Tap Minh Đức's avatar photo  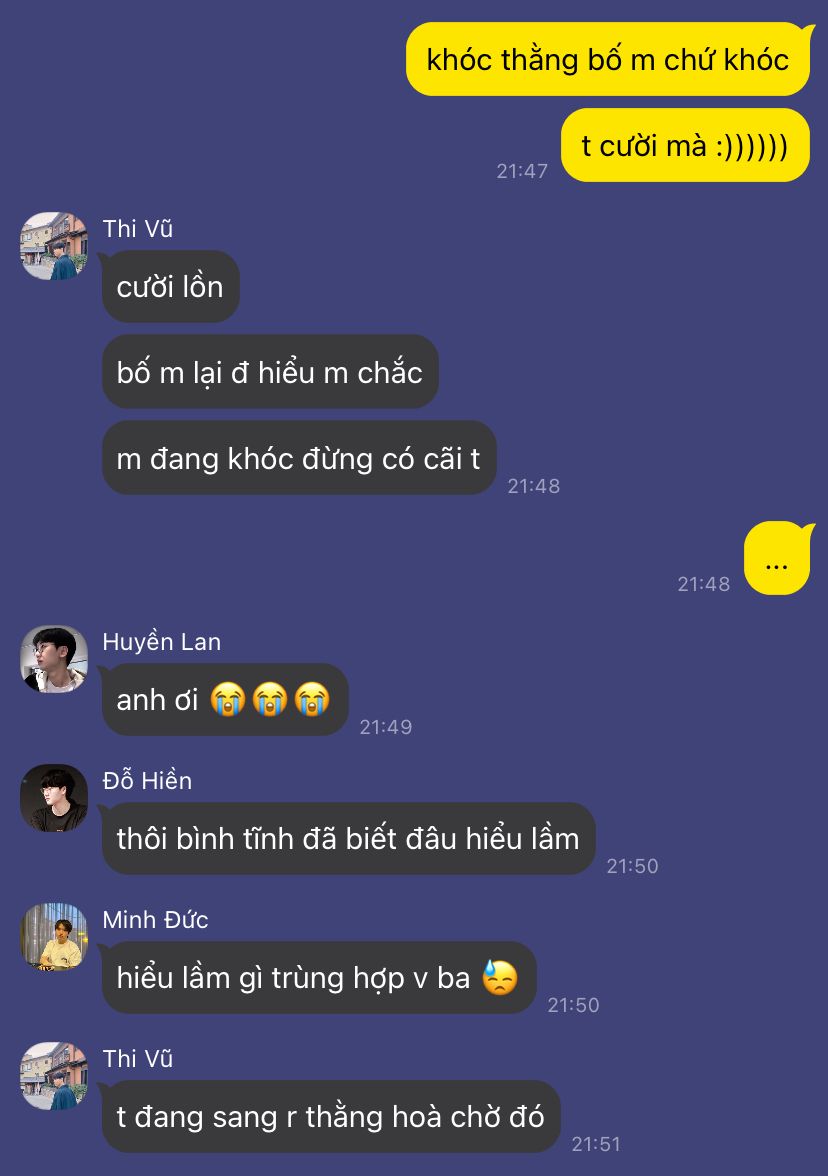point(54,937)
